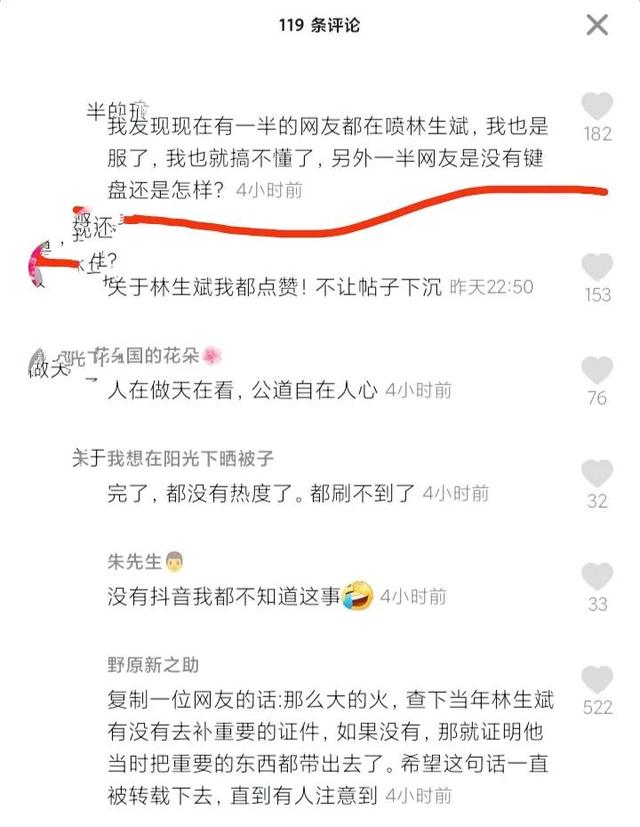Like 野原新之助's comment with 522 likes
The height and width of the screenshot is (827, 640).
(597, 680)
